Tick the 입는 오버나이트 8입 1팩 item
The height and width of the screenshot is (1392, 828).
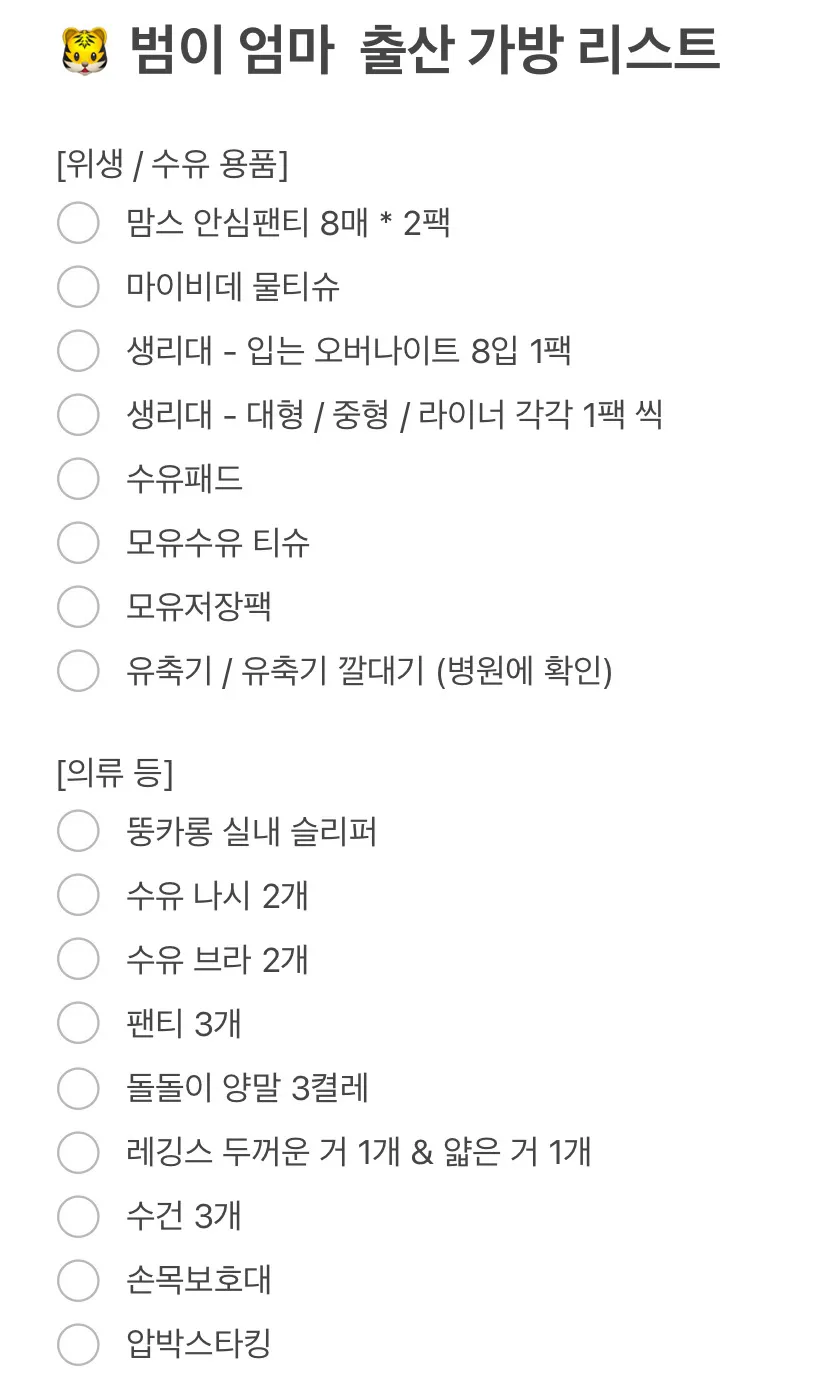click(78, 351)
